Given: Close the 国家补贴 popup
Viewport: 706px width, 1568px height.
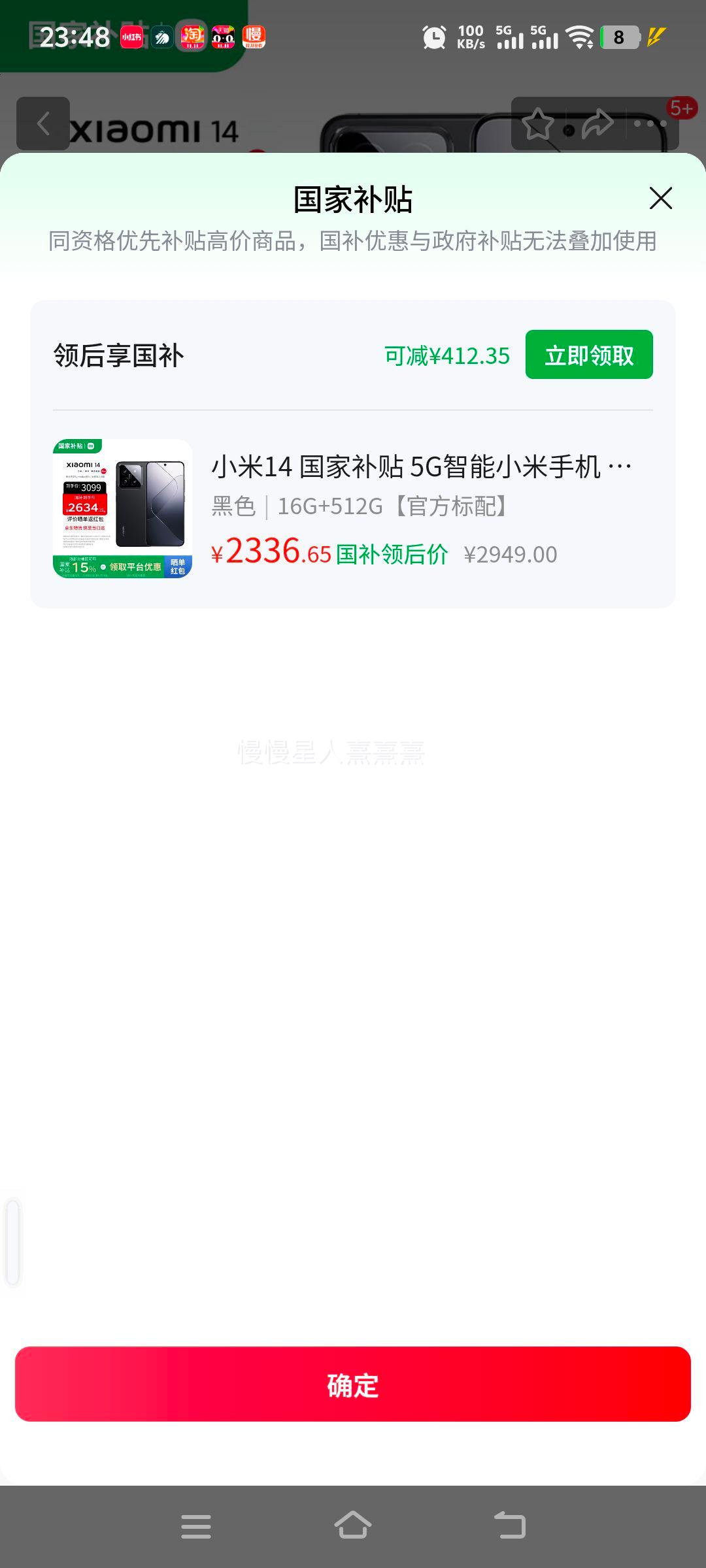Looking at the screenshot, I should (660, 198).
